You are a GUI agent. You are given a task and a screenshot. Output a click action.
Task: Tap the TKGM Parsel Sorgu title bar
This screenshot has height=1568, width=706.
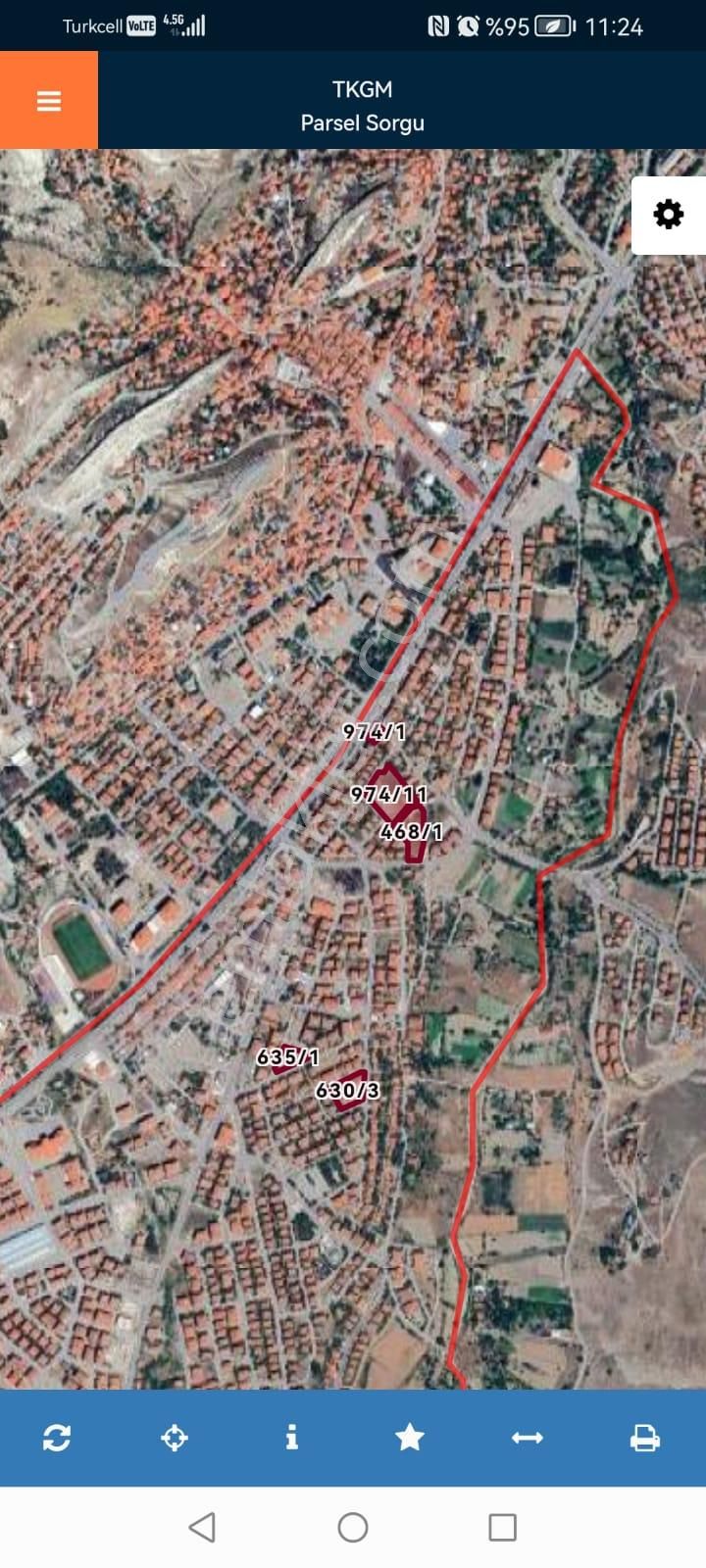point(364,105)
